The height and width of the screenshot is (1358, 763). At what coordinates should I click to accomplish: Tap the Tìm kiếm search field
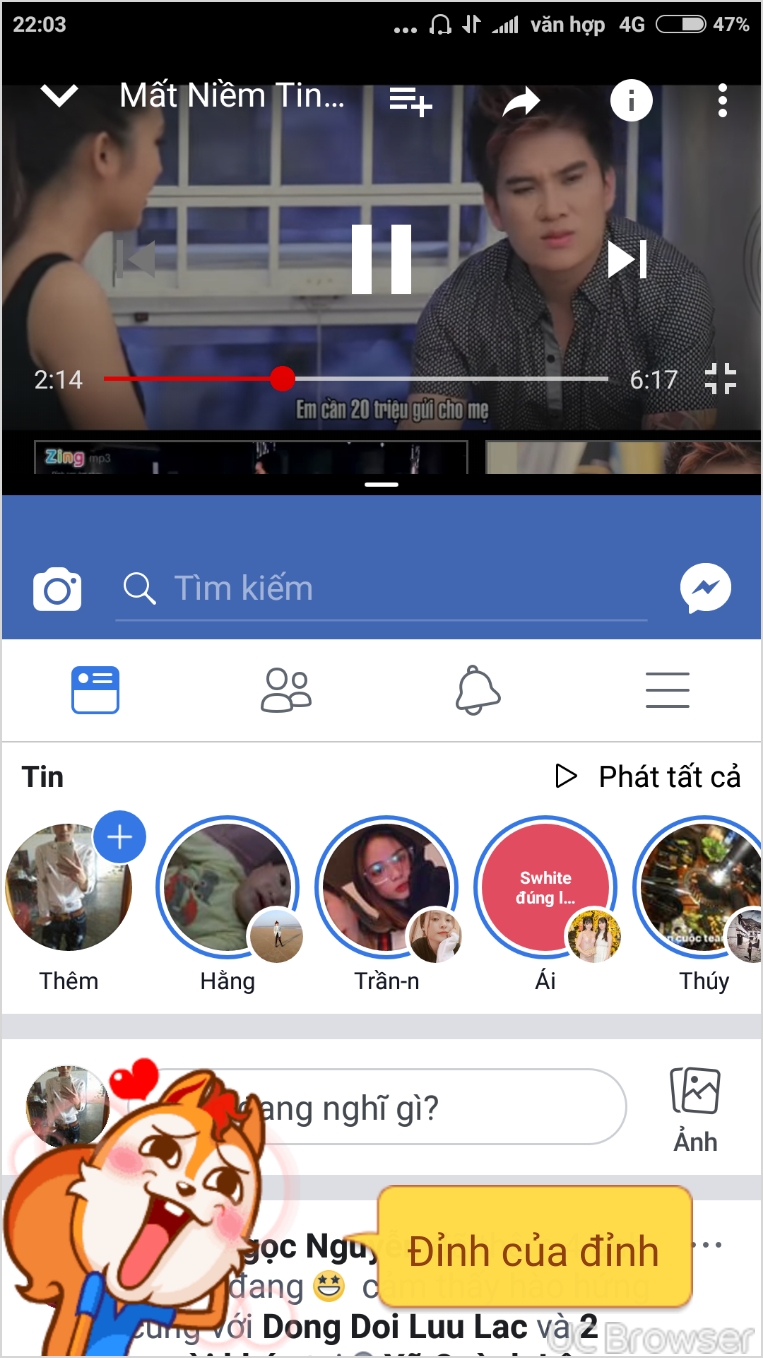(380, 589)
